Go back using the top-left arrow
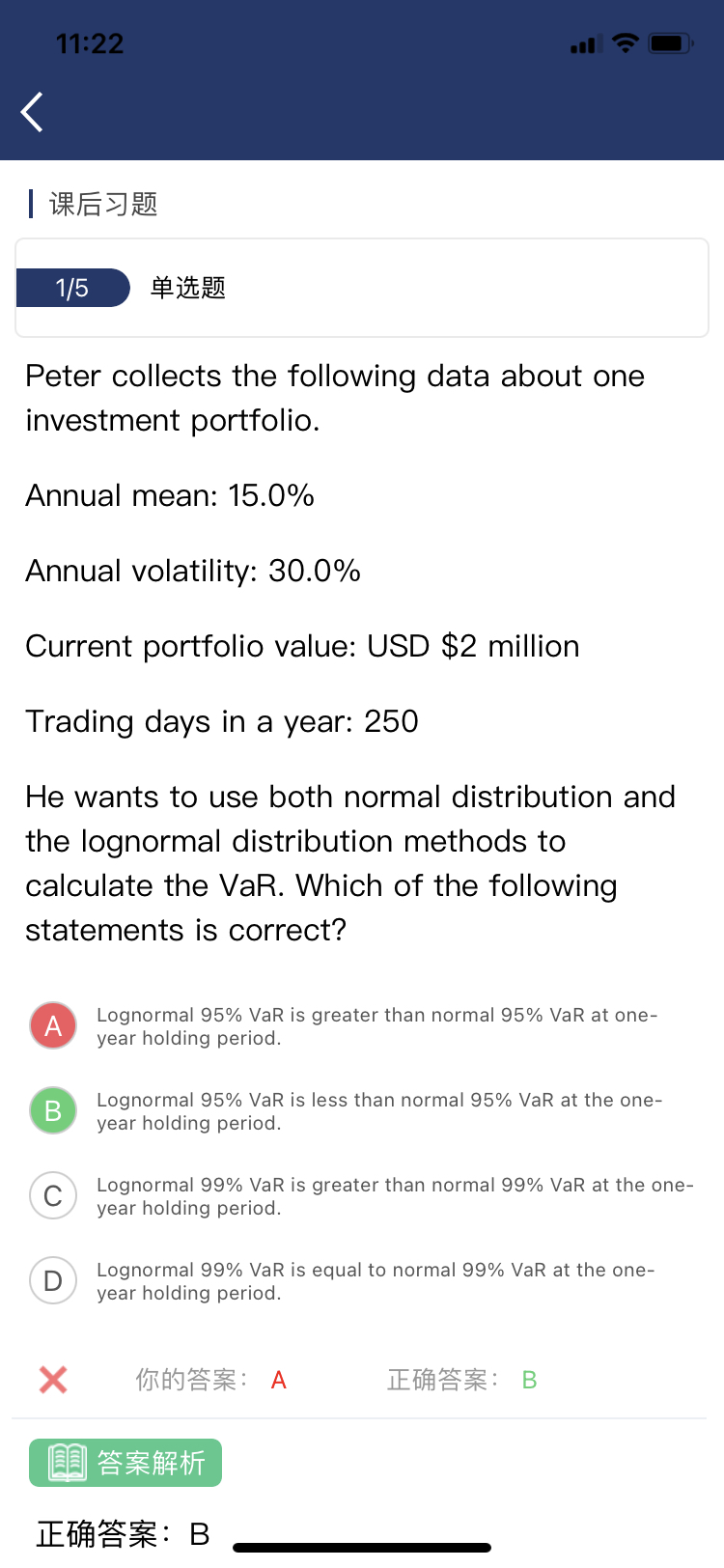This screenshot has height=1568, width=724. pos(33,112)
